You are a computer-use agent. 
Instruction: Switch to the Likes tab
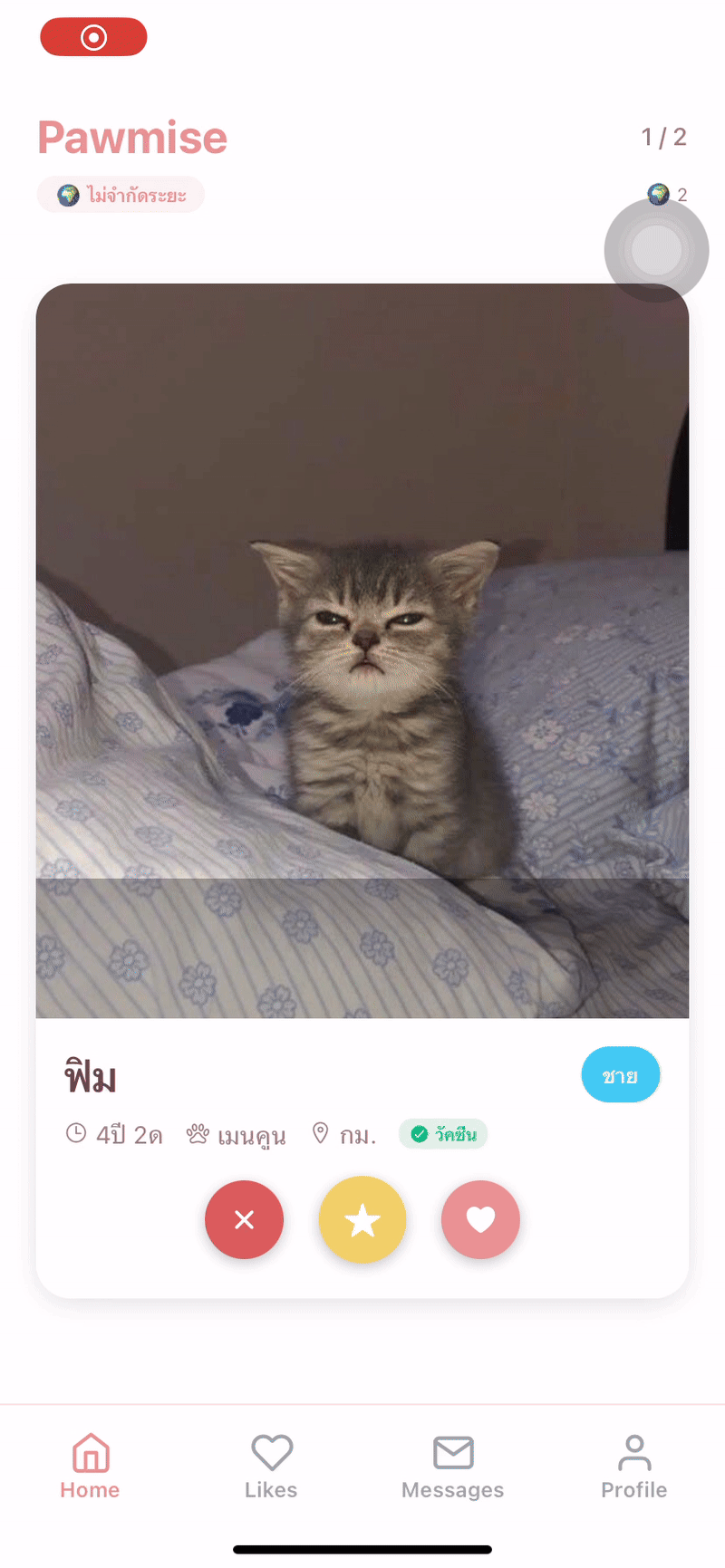pyautogui.click(x=271, y=1466)
